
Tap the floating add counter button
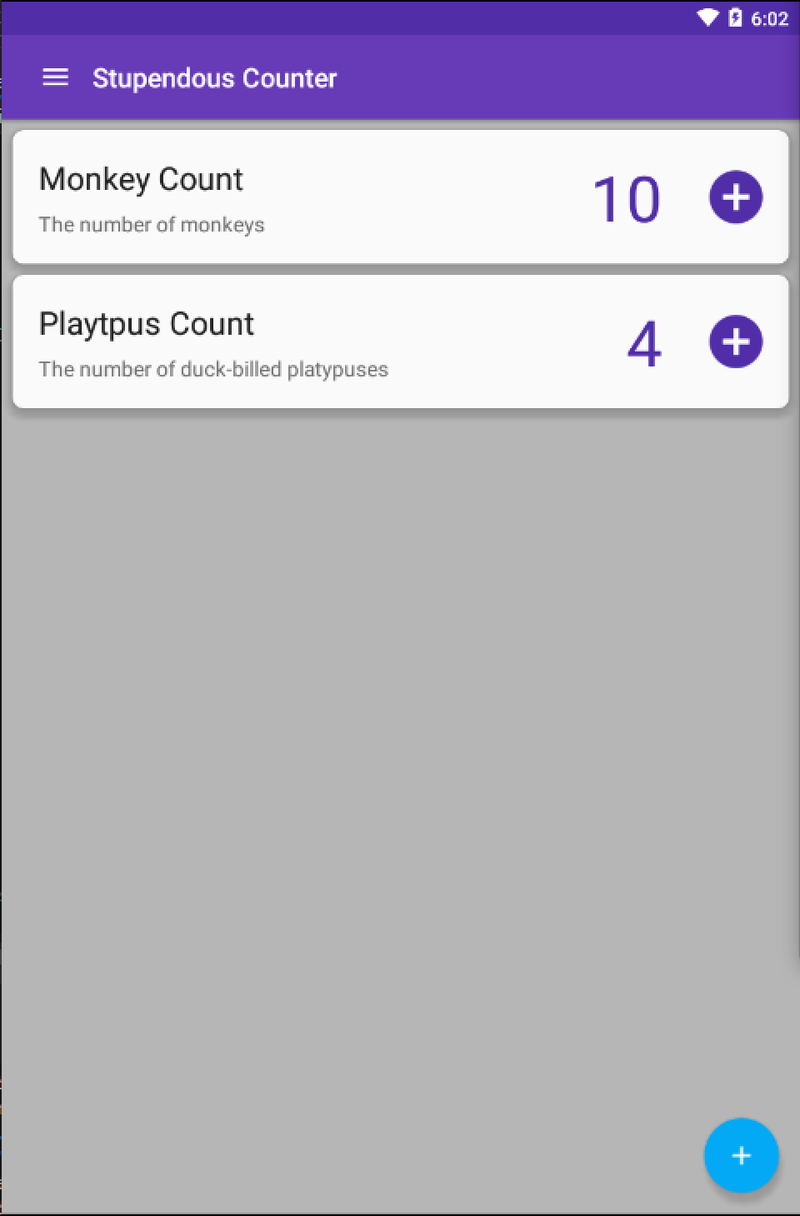coord(741,1155)
